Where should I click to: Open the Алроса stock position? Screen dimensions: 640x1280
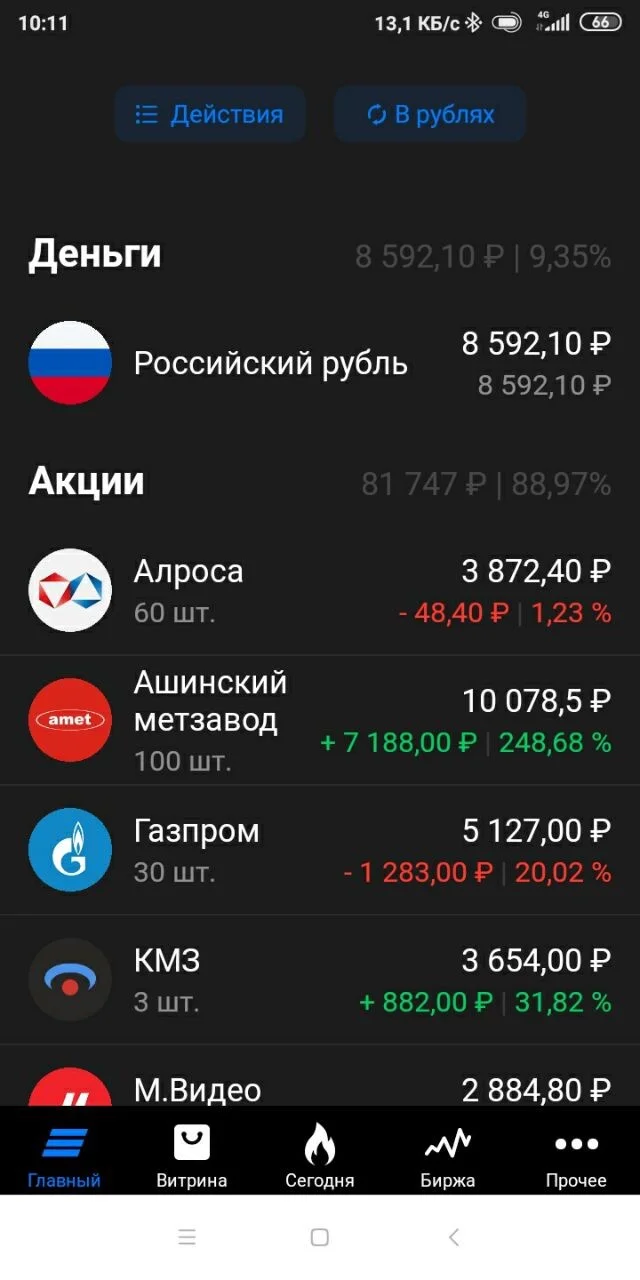320,590
